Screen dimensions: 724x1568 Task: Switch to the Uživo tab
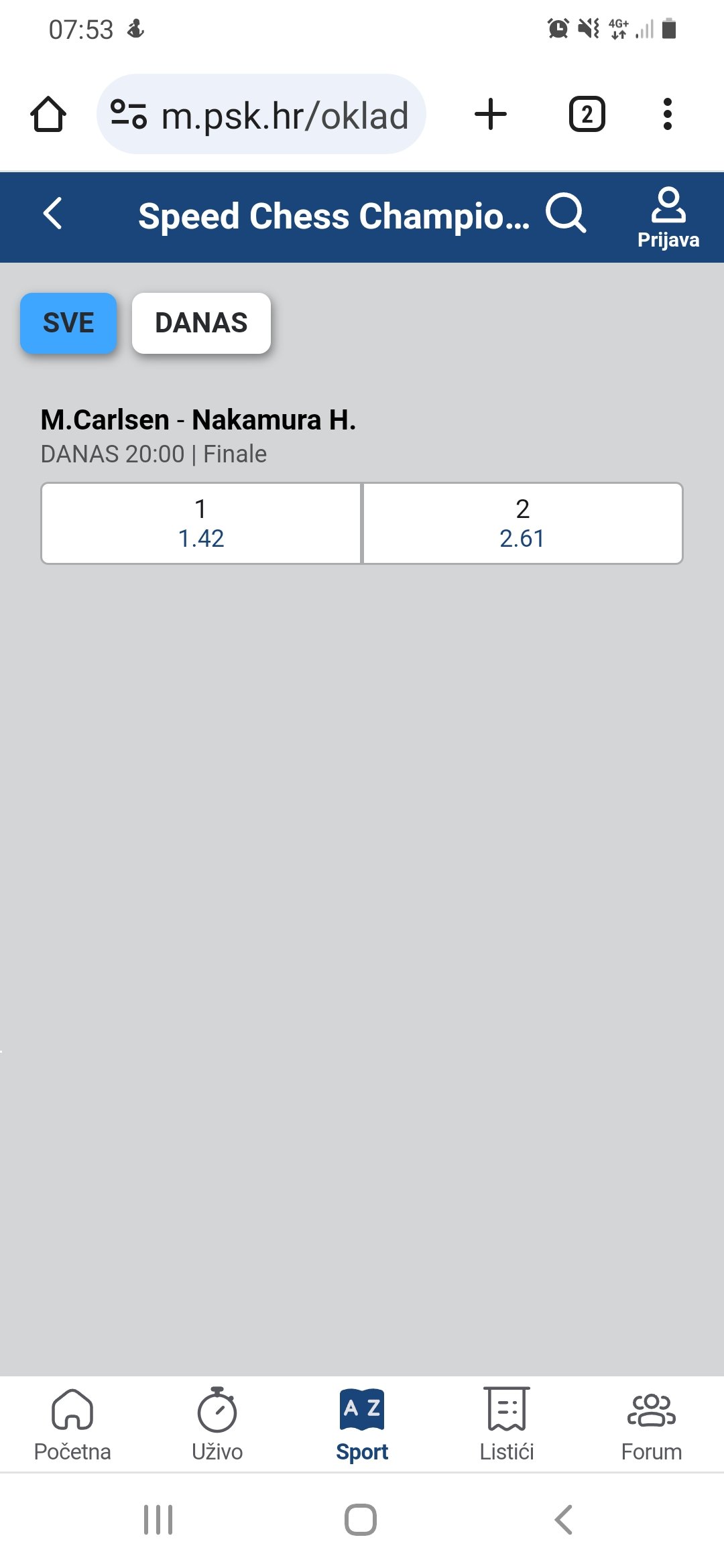tap(217, 1425)
